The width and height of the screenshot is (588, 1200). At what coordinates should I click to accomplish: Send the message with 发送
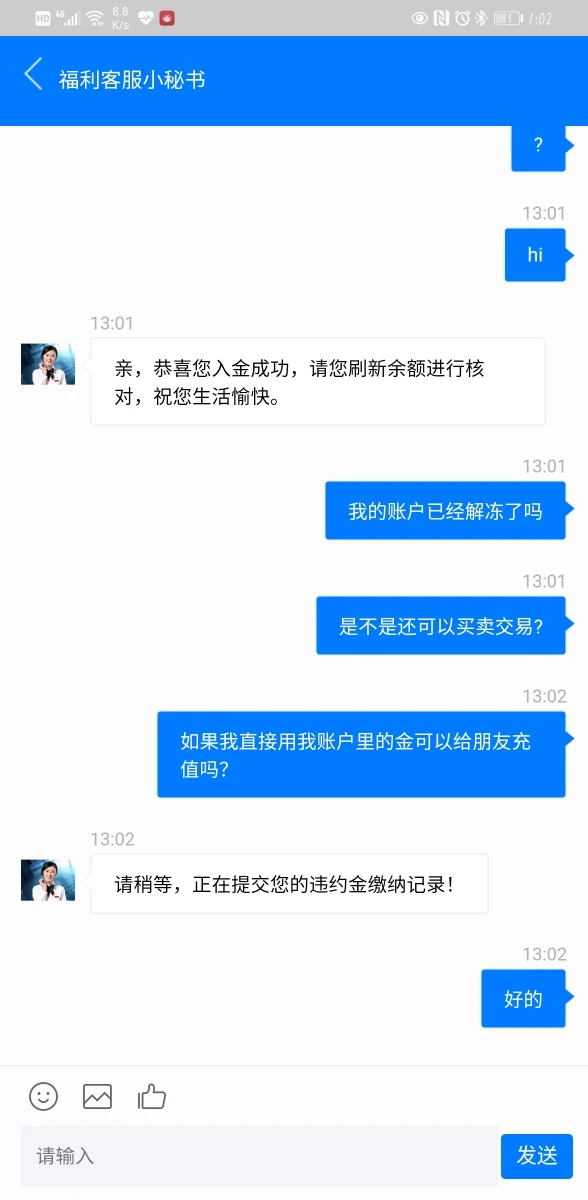click(x=537, y=1156)
